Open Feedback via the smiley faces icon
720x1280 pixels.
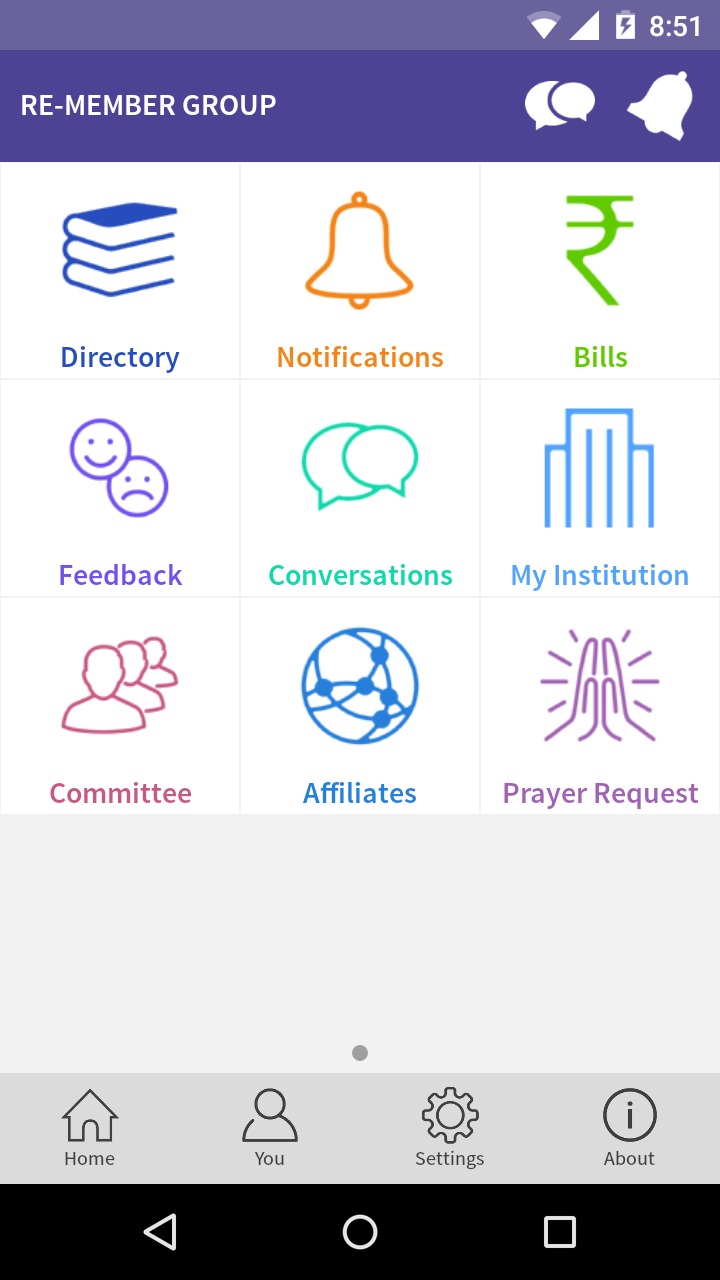(119, 467)
